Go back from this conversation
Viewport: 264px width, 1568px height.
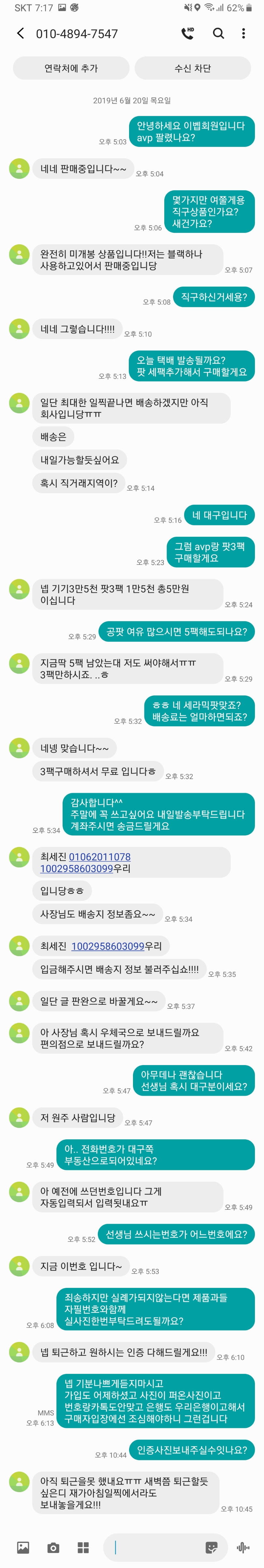click(x=21, y=34)
